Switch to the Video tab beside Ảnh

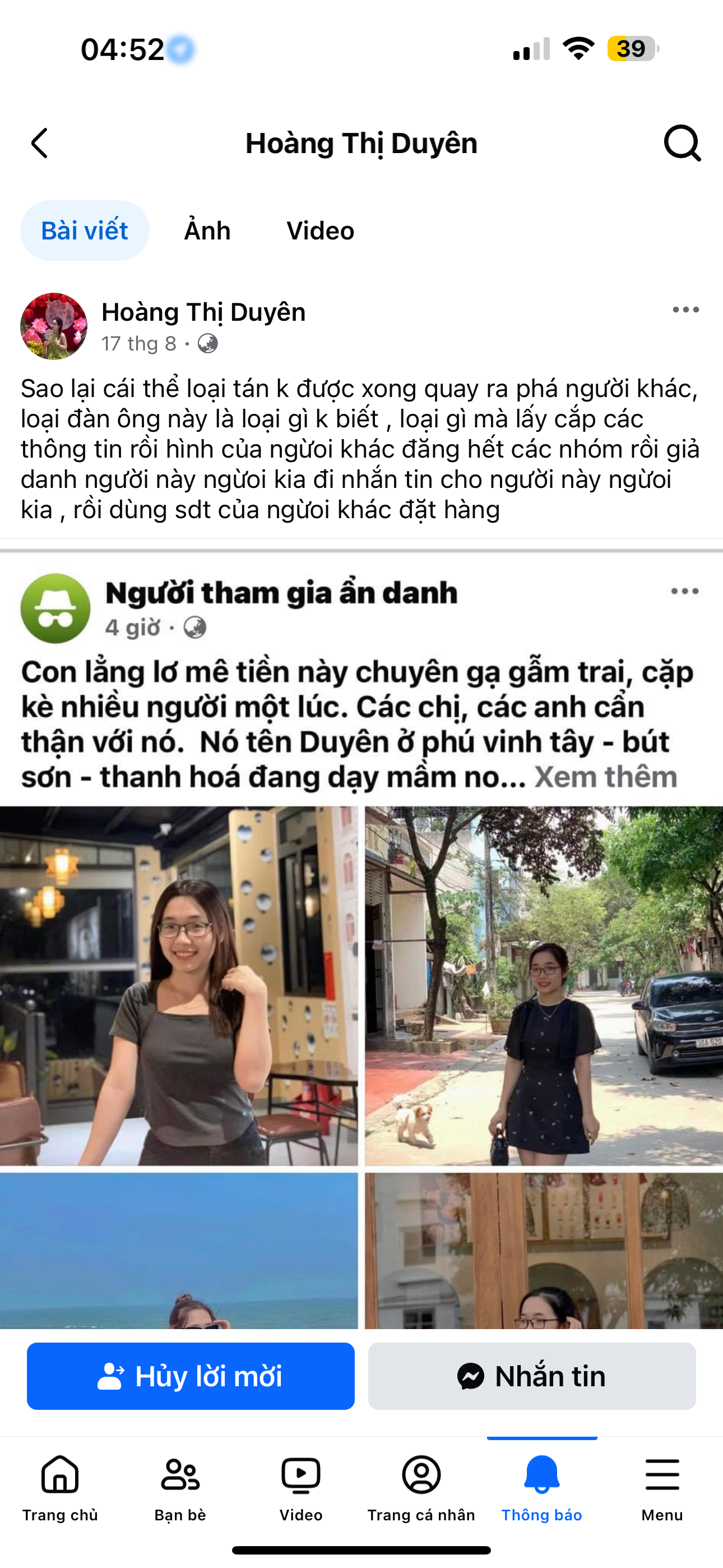pos(320,230)
